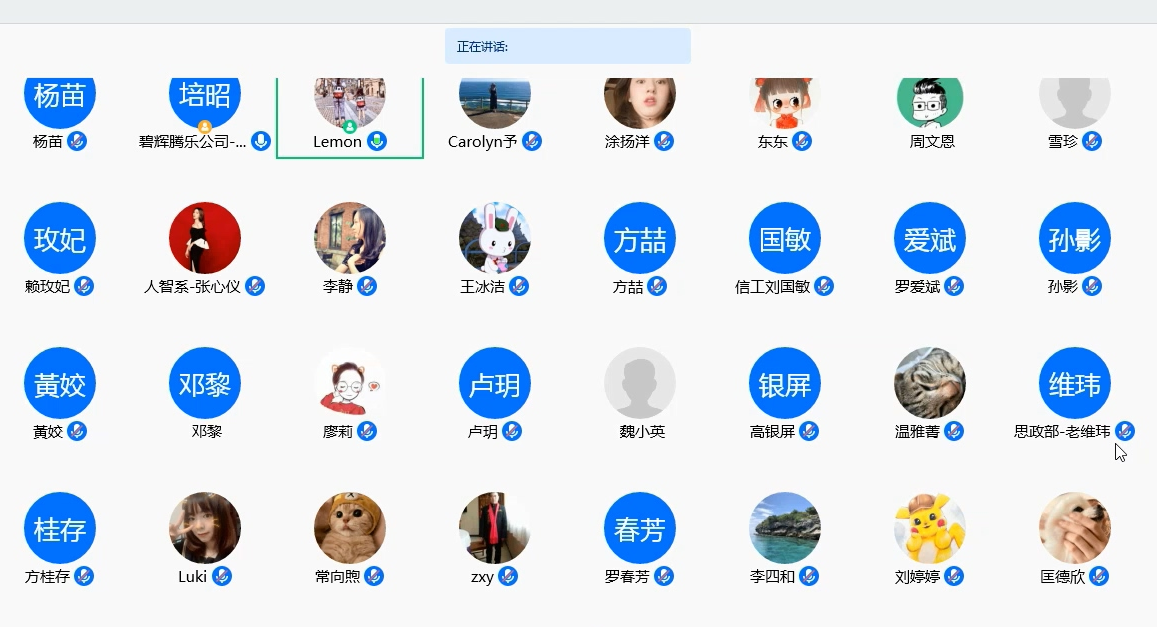
Task: Open 邓黎's participant tile
Action: click(205, 383)
